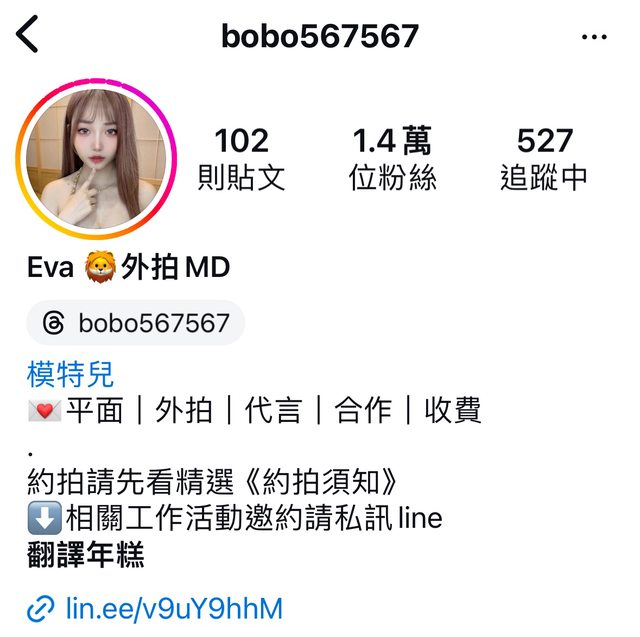View the profile picture story
640x637 pixels.
coord(96,159)
